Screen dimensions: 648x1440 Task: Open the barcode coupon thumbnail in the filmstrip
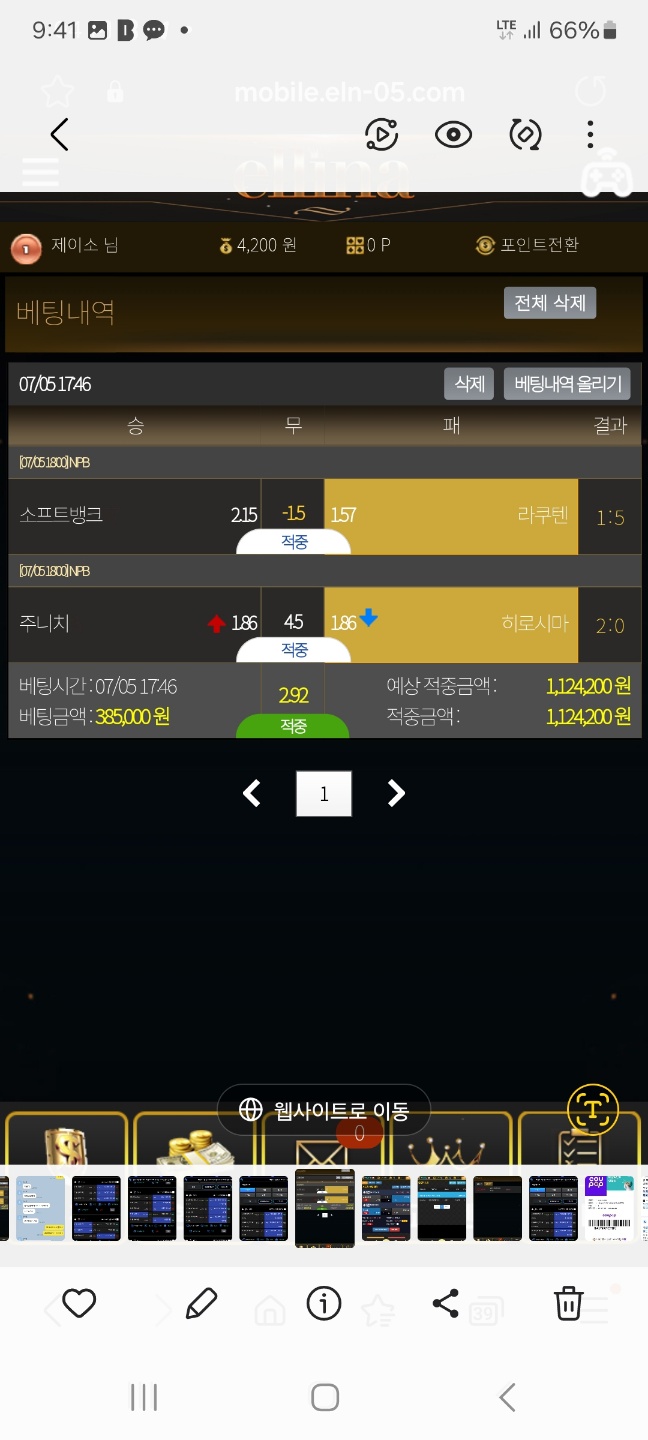coord(609,1208)
